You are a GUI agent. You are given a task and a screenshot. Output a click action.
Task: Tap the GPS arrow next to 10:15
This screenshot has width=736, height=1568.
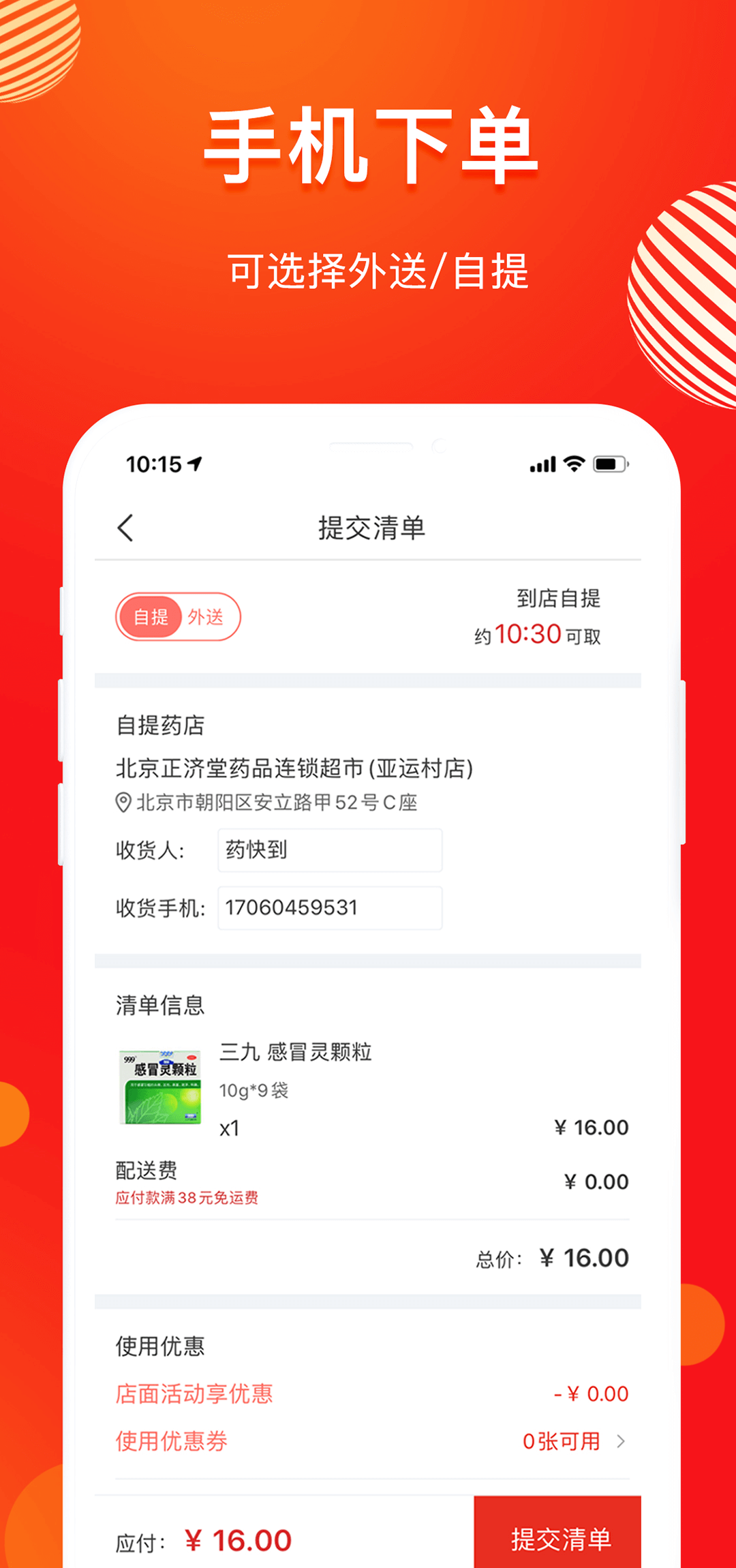[193, 463]
